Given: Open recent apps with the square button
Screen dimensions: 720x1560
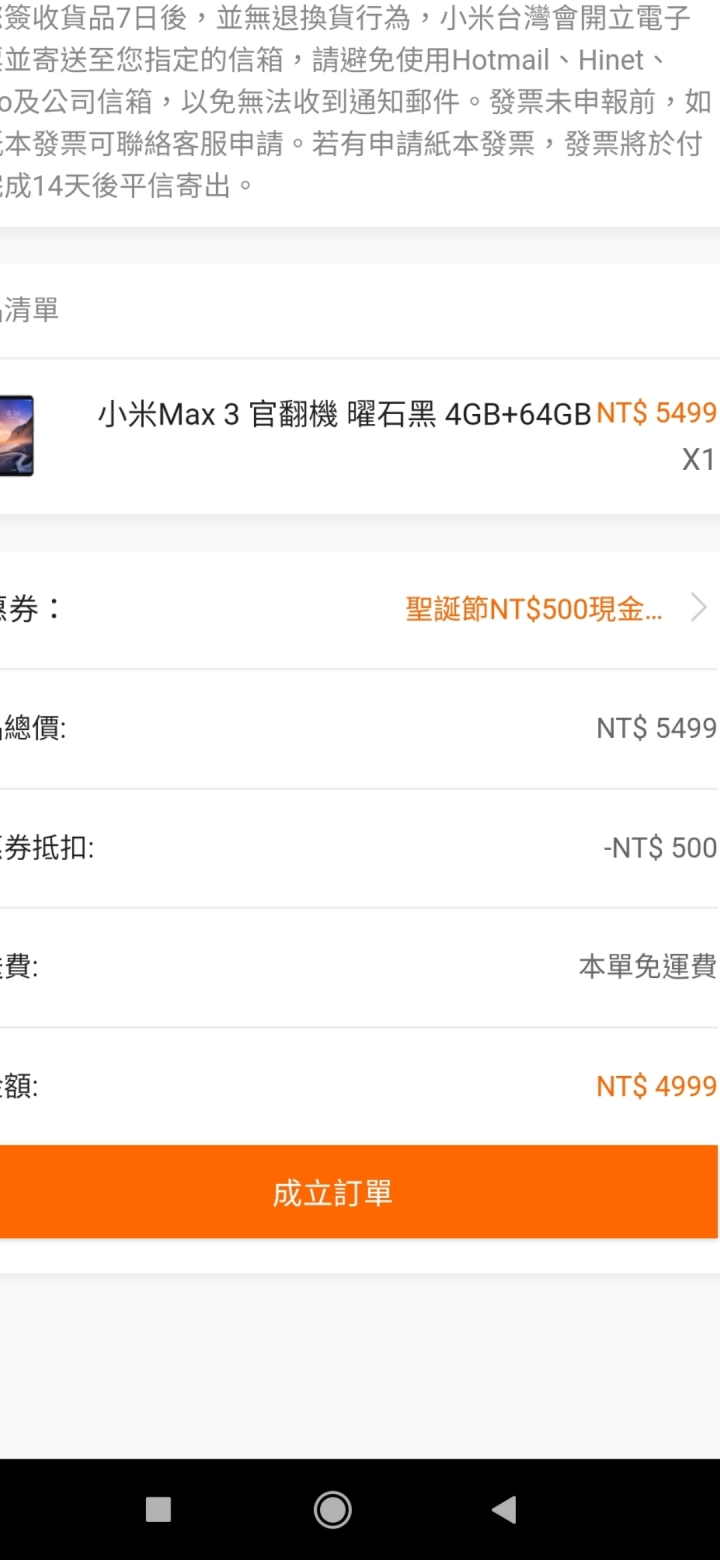Looking at the screenshot, I should (158, 1509).
